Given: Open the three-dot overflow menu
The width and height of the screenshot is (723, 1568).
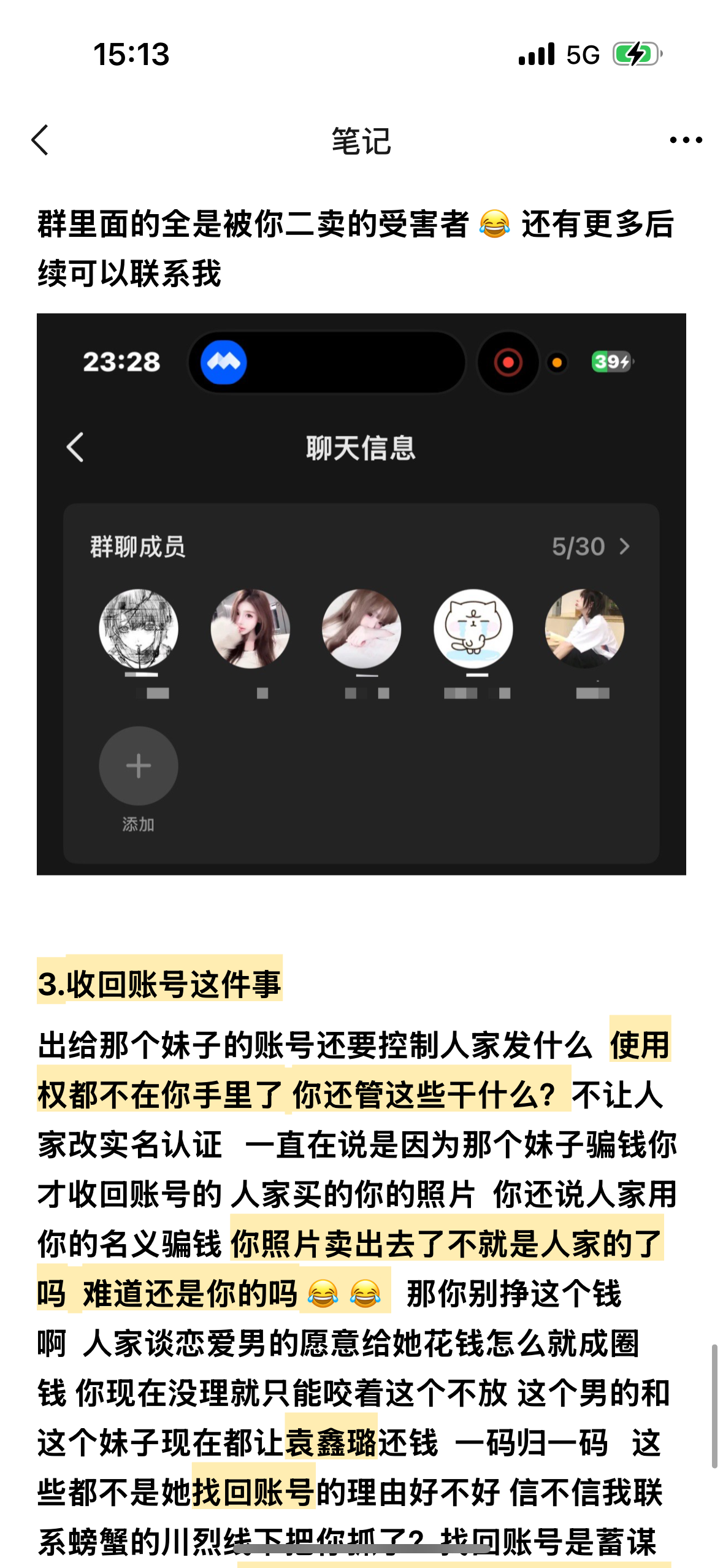Looking at the screenshot, I should tap(686, 140).
